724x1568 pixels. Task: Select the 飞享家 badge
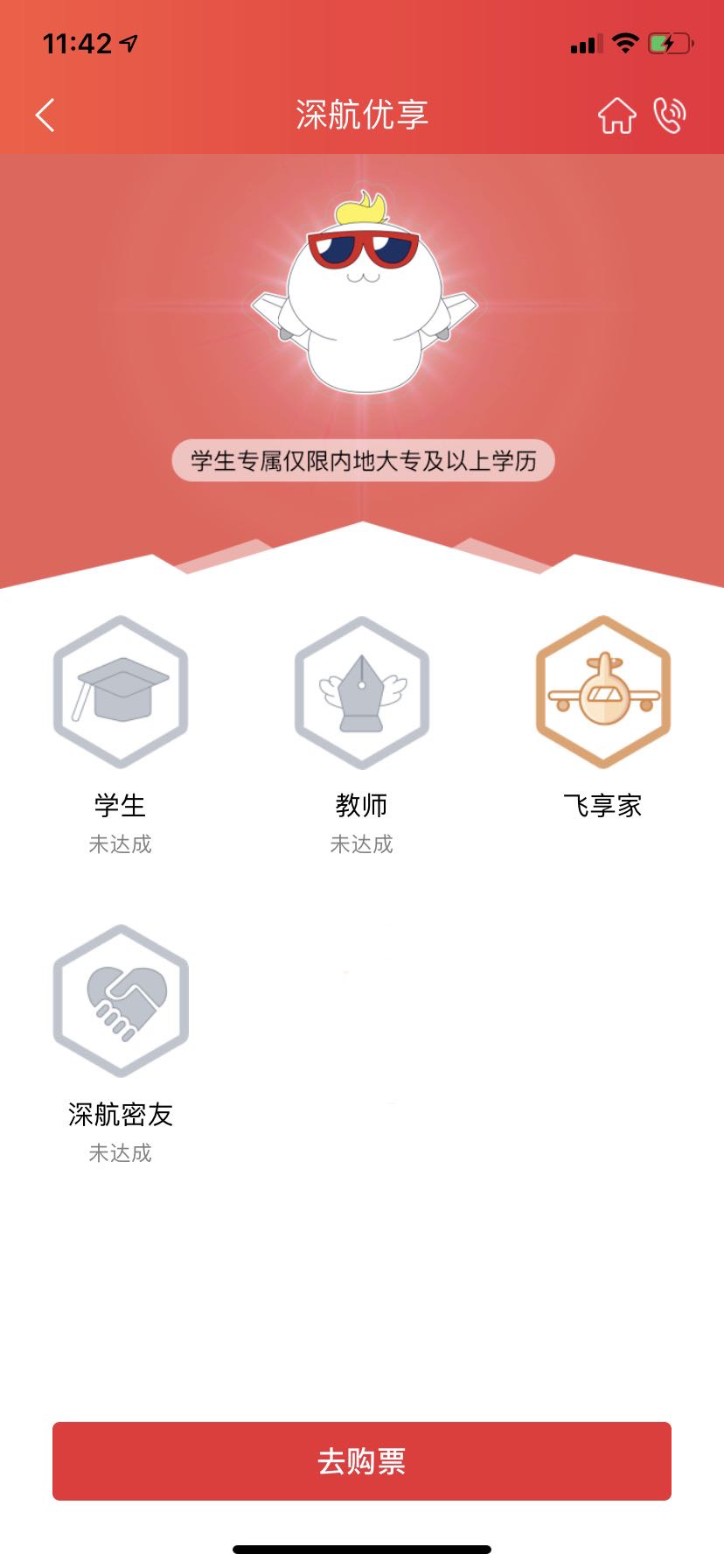coord(602,693)
